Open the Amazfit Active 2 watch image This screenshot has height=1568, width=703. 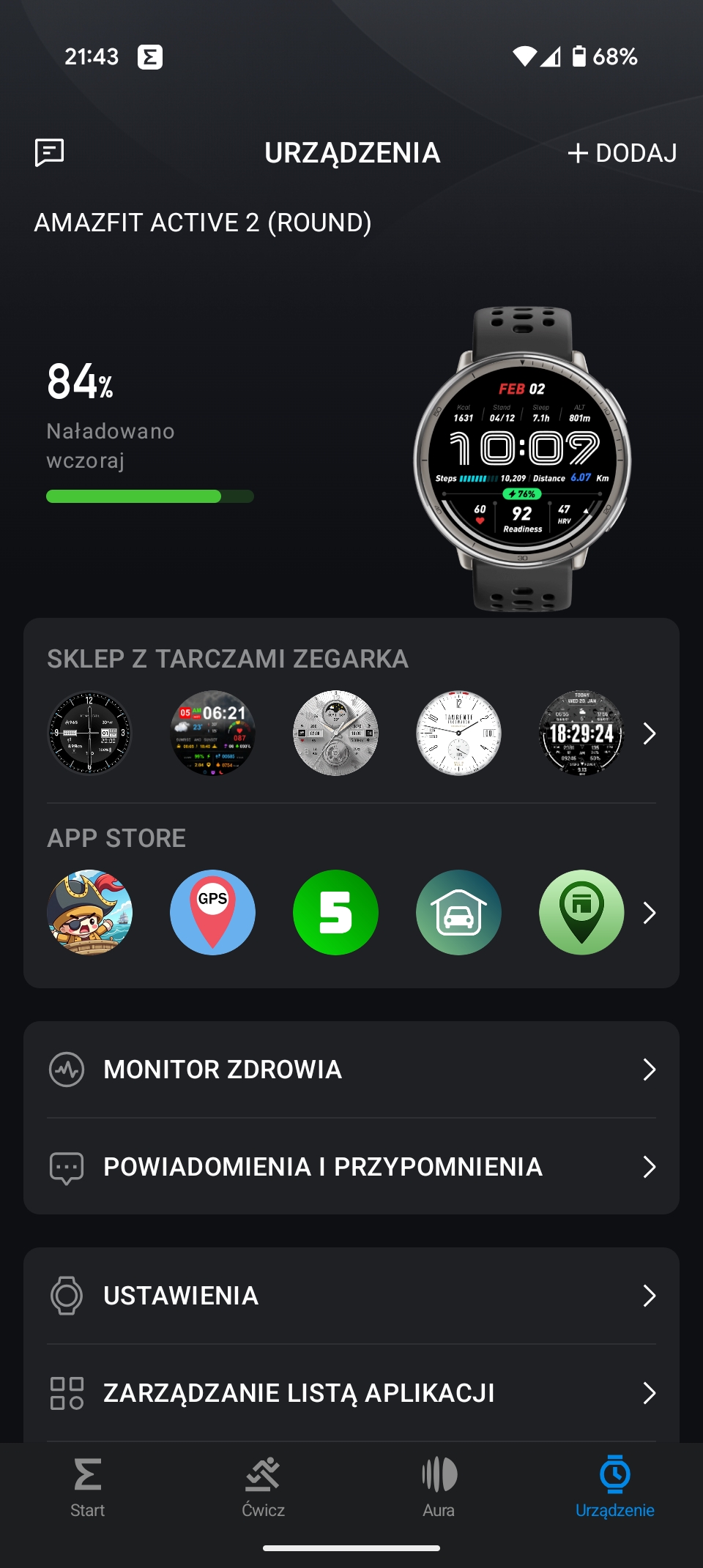tap(522, 459)
